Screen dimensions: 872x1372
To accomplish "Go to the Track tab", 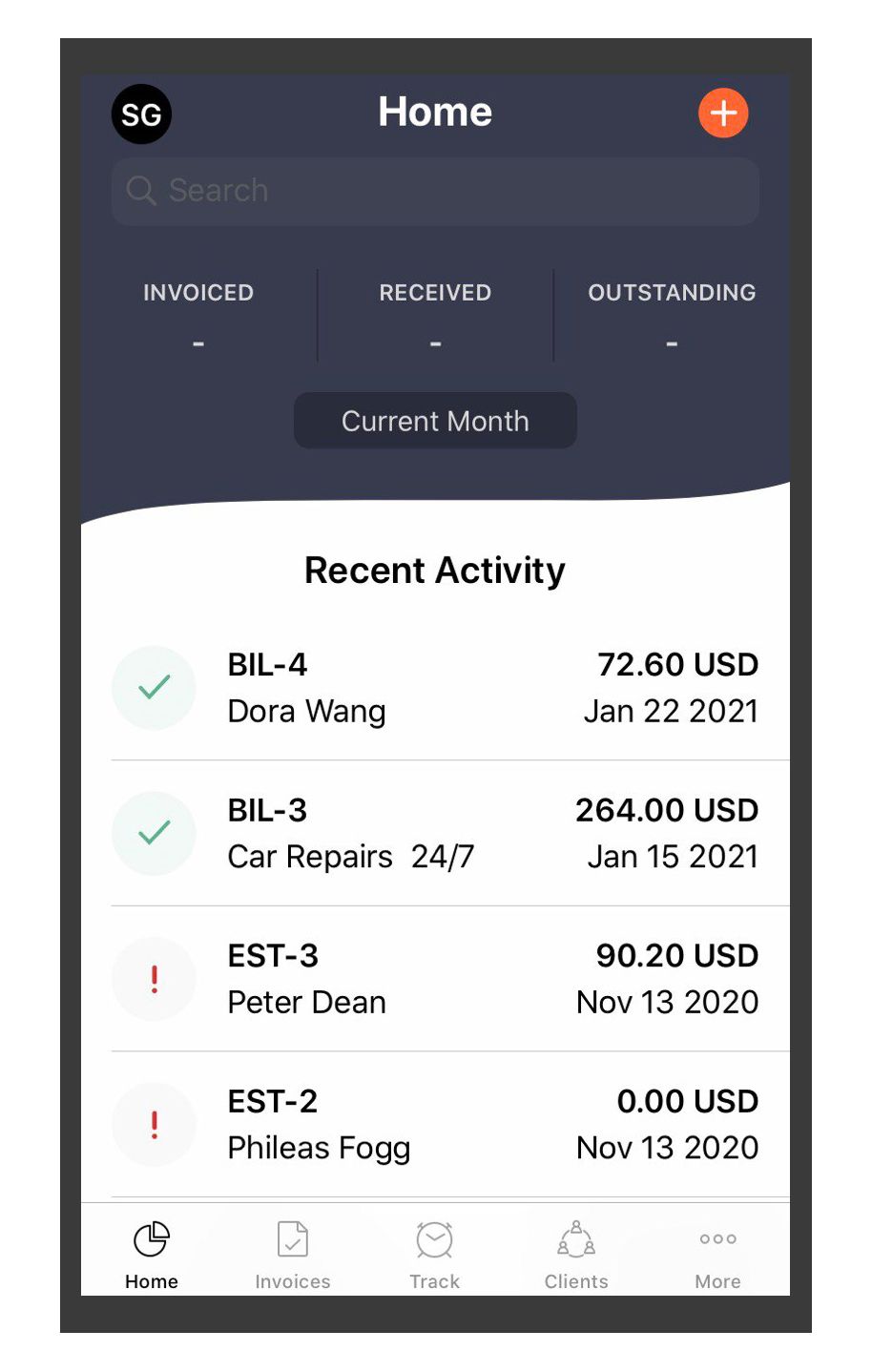I will [434, 1254].
